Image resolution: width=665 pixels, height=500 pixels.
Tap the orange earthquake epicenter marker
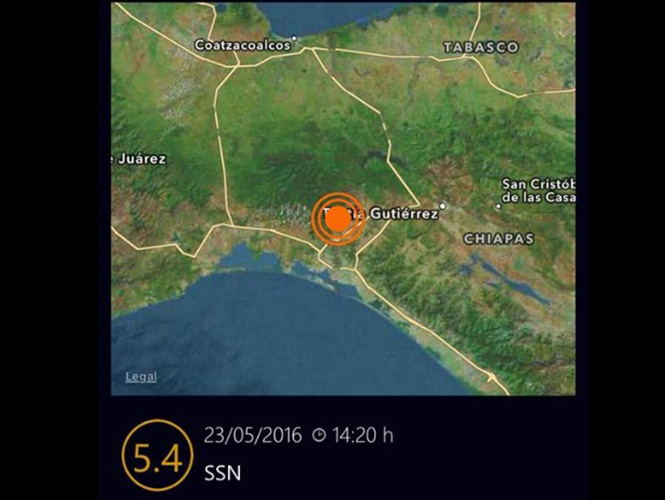click(x=338, y=219)
